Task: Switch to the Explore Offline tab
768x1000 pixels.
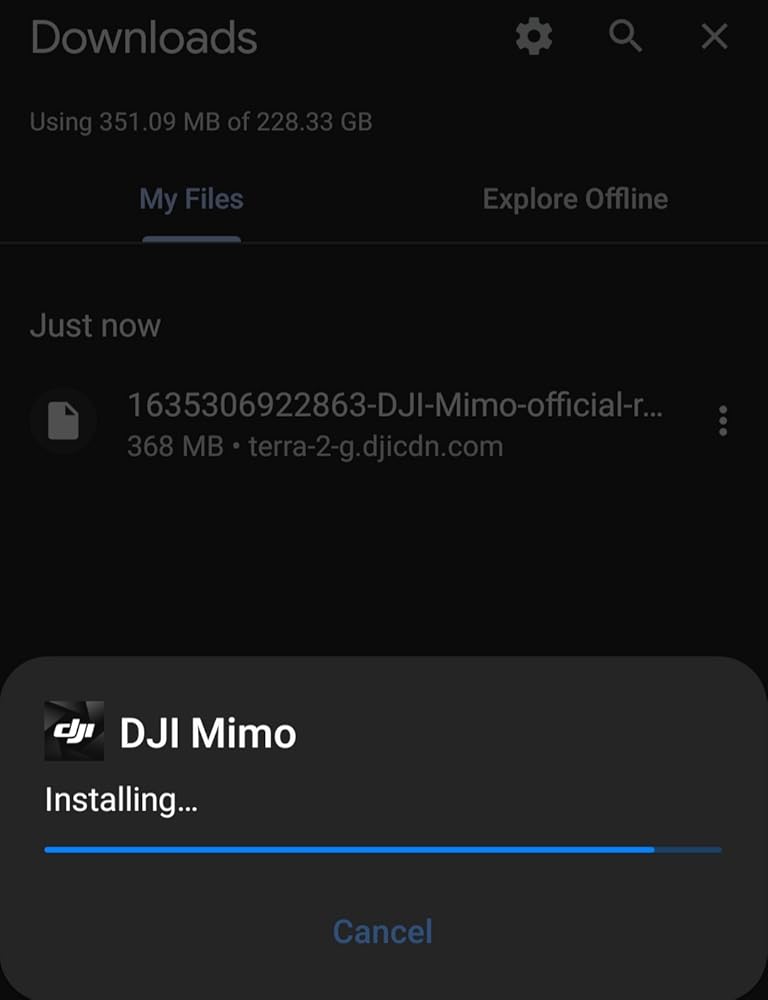Action: (x=575, y=199)
